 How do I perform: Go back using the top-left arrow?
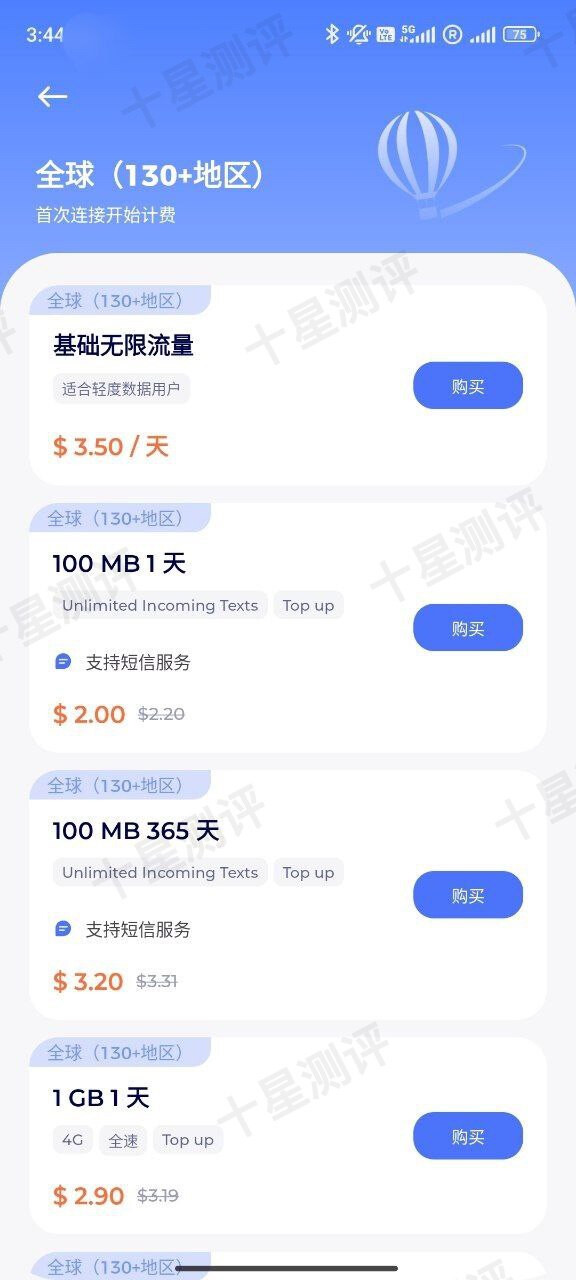coord(52,96)
